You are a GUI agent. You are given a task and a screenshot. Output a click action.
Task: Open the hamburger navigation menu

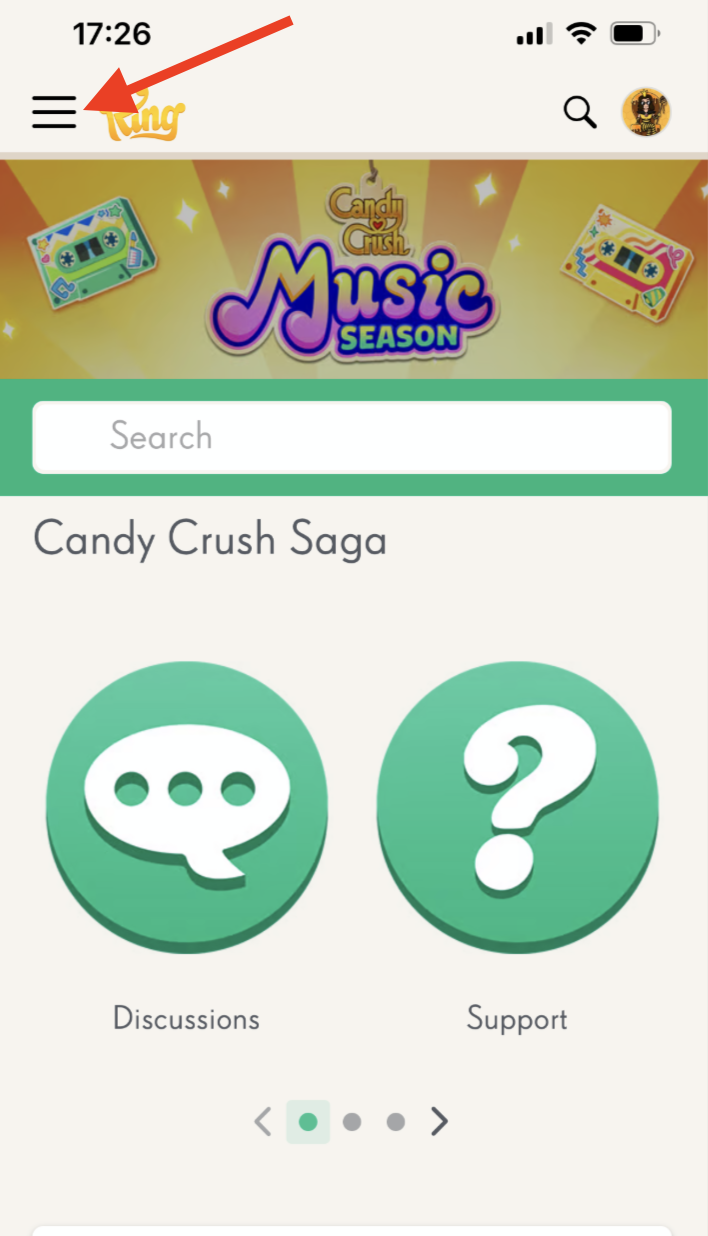coord(54,112)
